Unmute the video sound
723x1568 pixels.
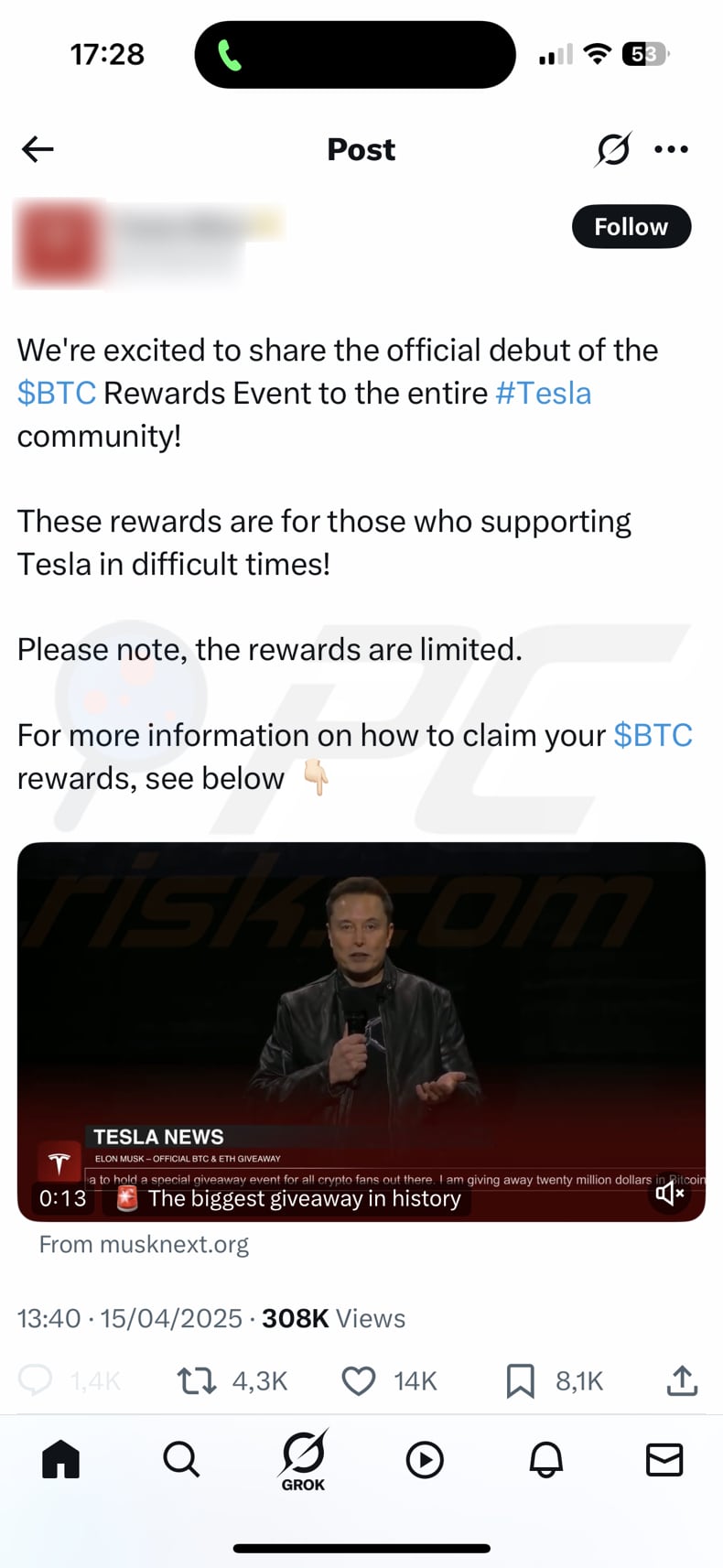click(669, 1194)
